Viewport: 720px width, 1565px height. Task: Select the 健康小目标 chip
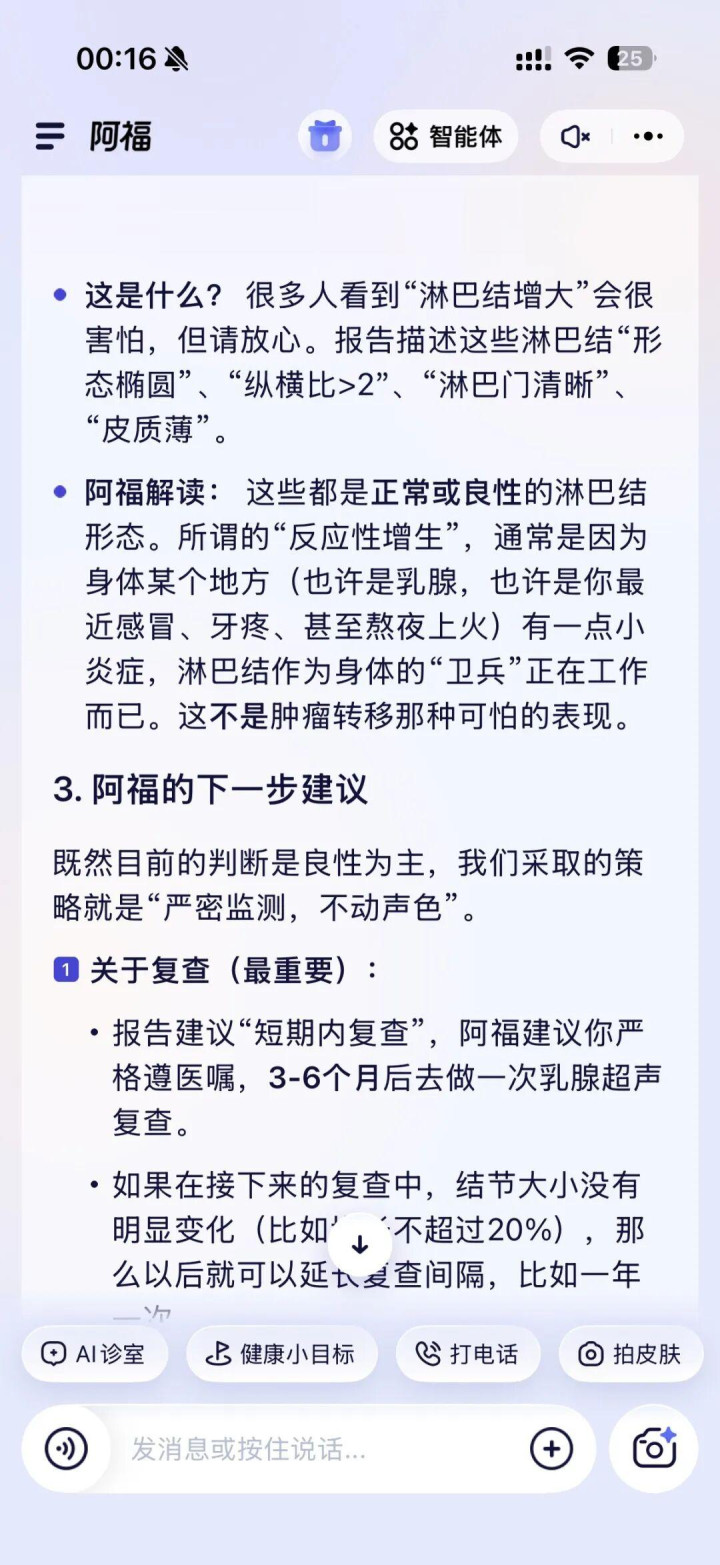click(281, 1354)
